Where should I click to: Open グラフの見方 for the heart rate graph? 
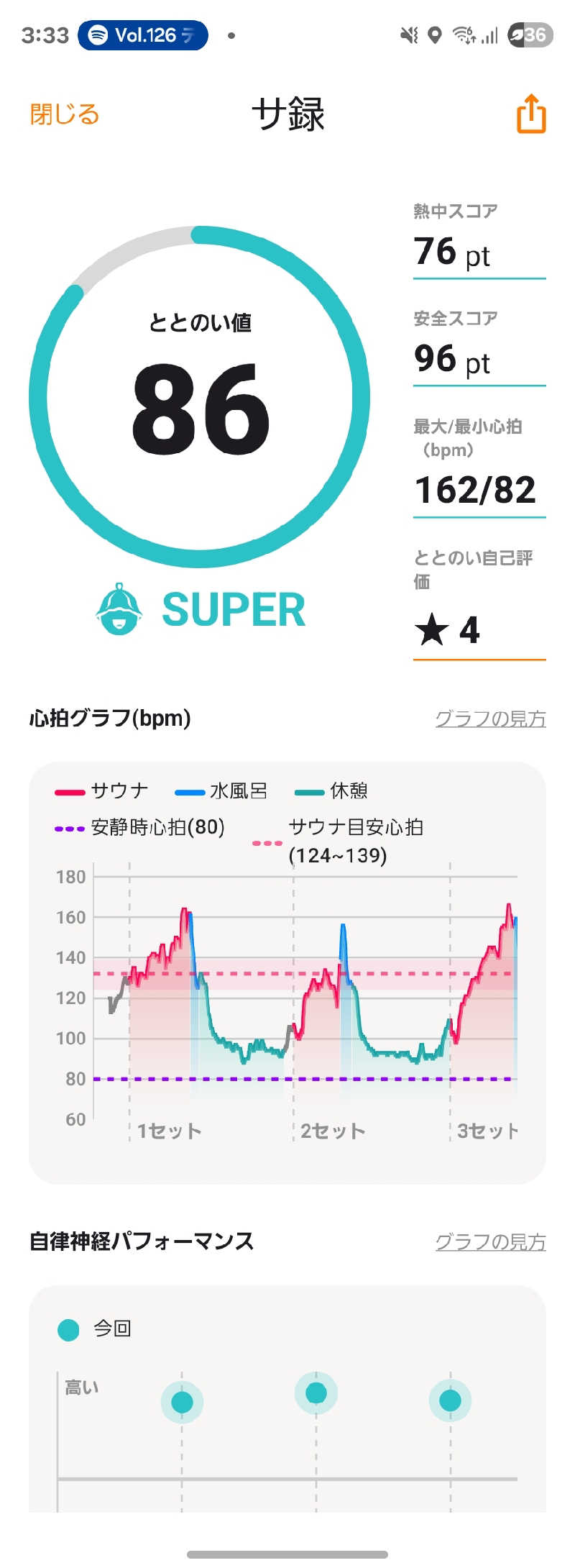coord(492,719)
